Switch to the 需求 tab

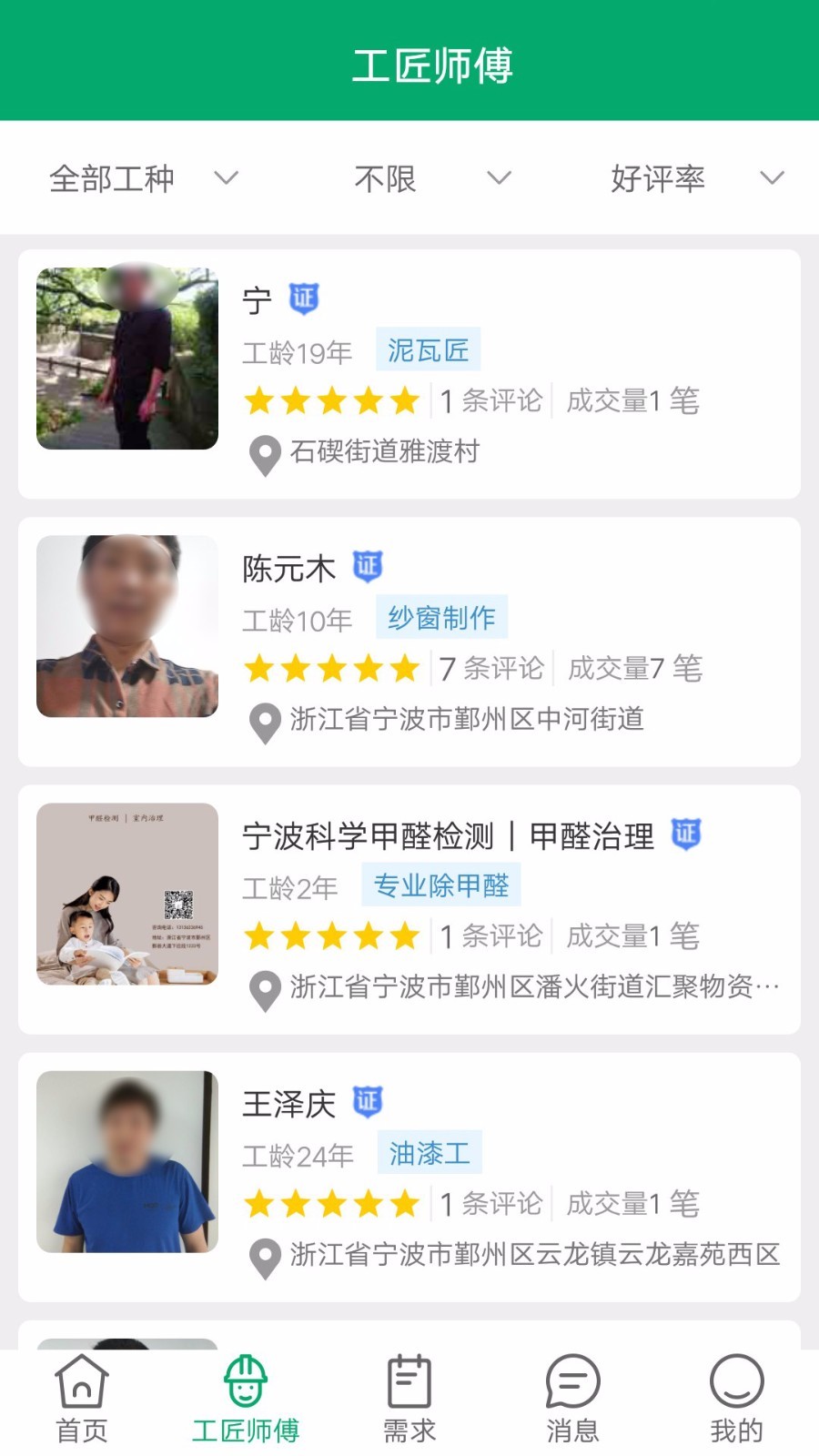pyautogui.click(x=409, y=1400)
